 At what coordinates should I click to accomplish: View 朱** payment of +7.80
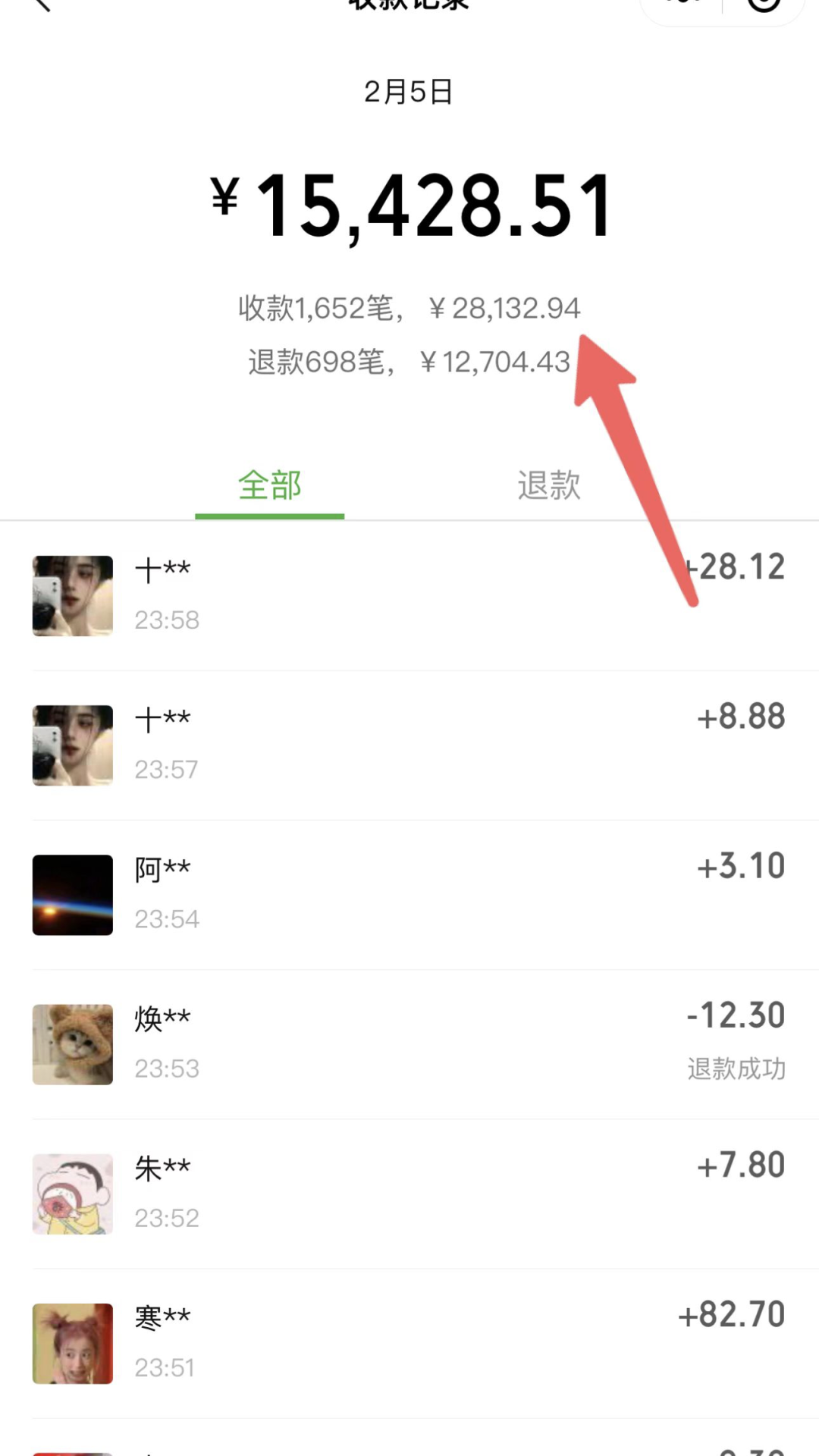(409, 1193)
